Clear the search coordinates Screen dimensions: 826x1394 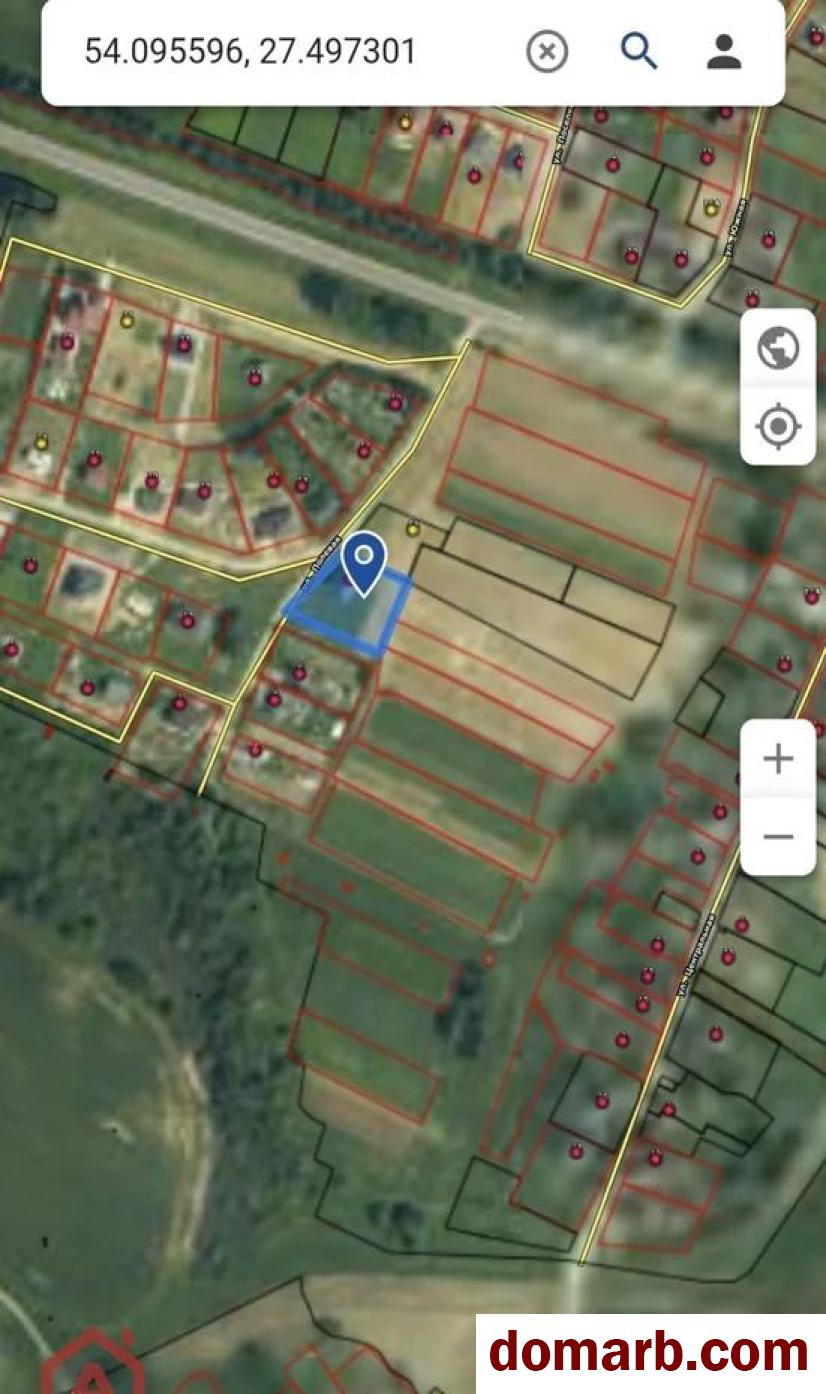point(547,52)
